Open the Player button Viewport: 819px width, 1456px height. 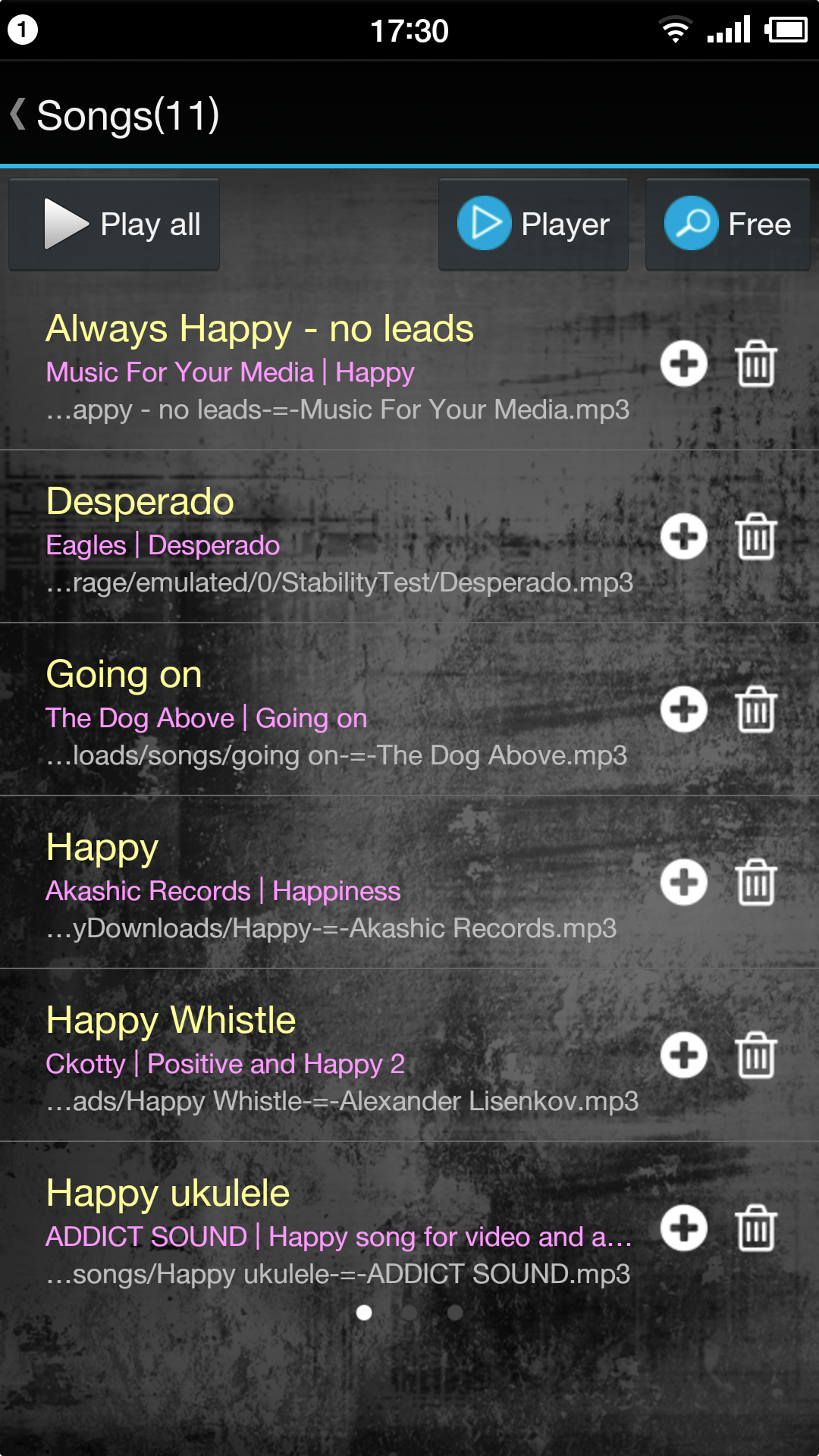coord(533,224)
